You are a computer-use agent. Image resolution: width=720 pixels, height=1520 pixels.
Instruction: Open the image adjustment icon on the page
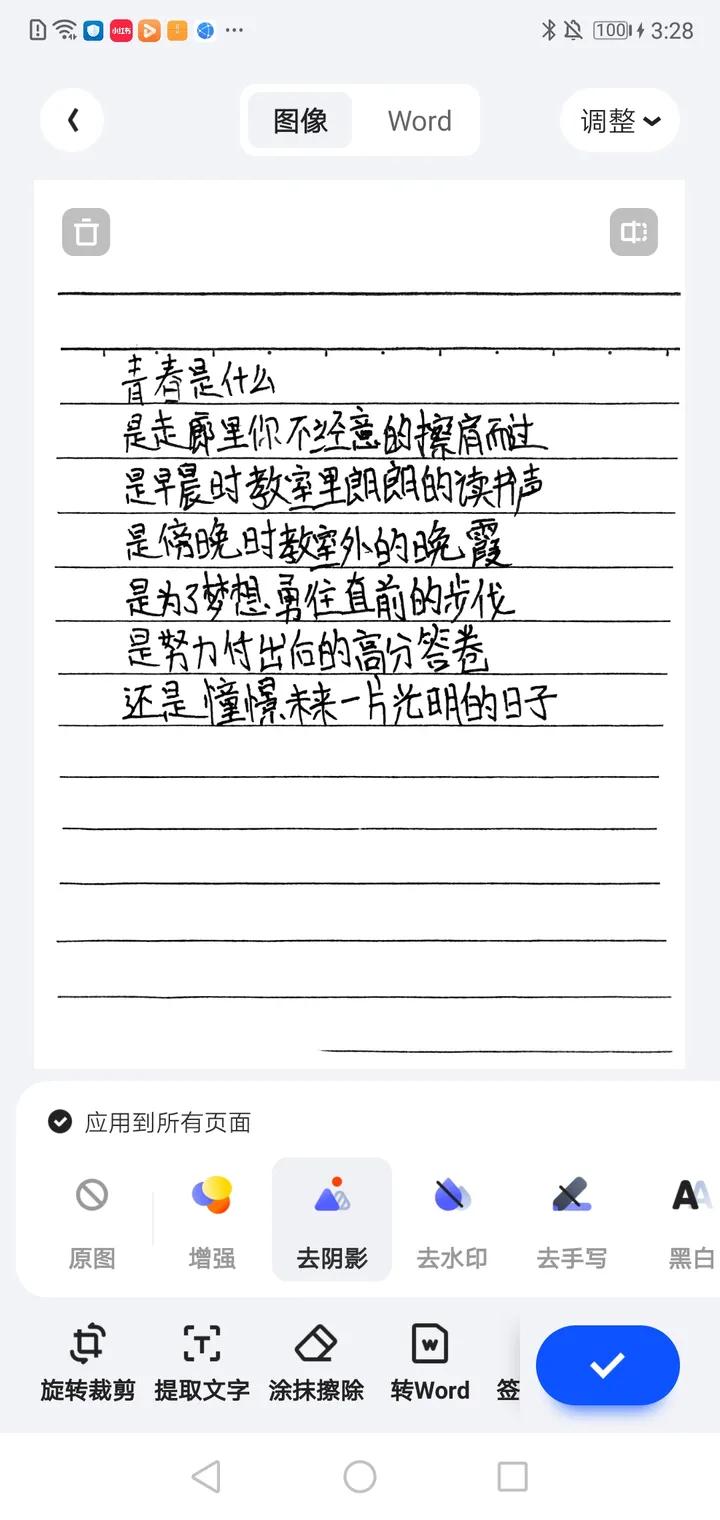pyautogui.click(x=634, y=231)
